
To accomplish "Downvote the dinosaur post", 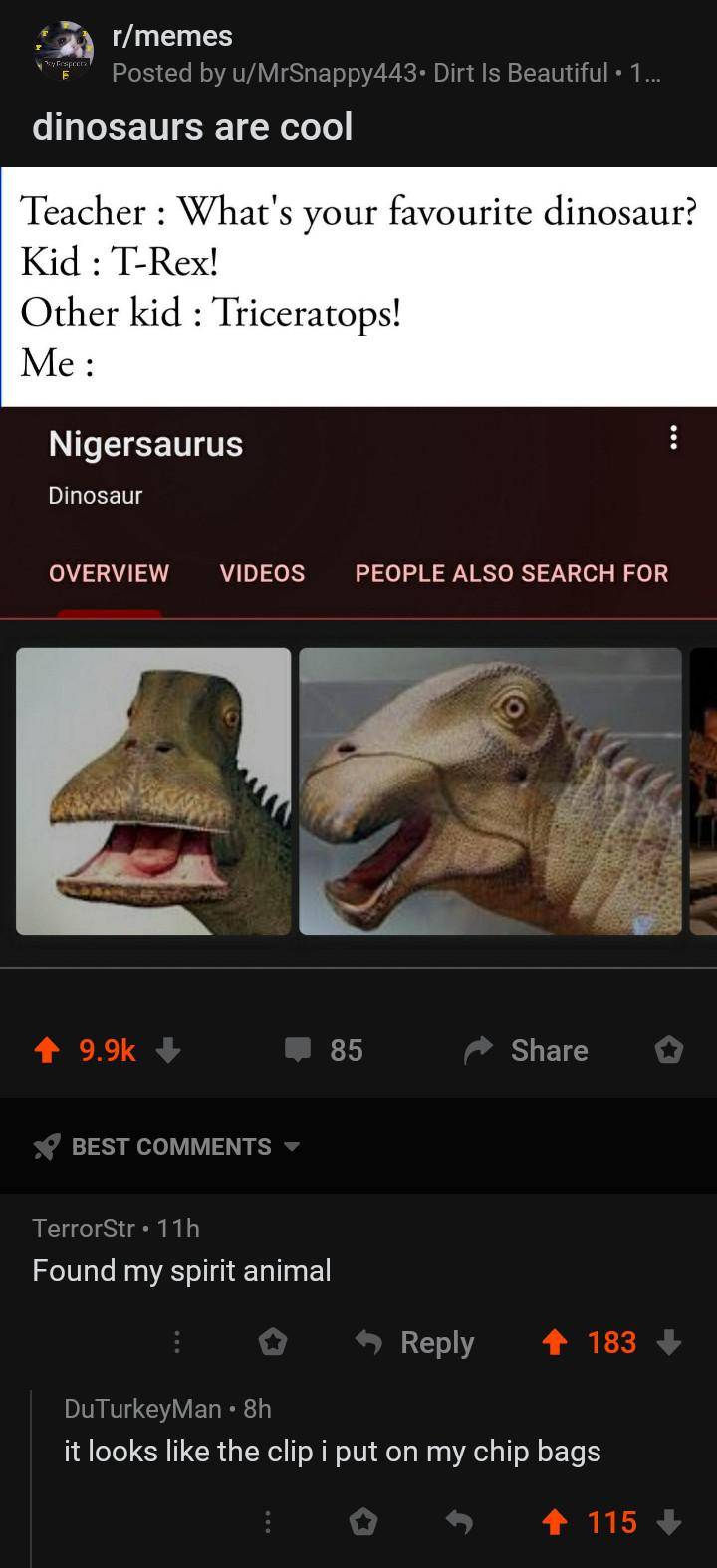I will point(168,1050).
